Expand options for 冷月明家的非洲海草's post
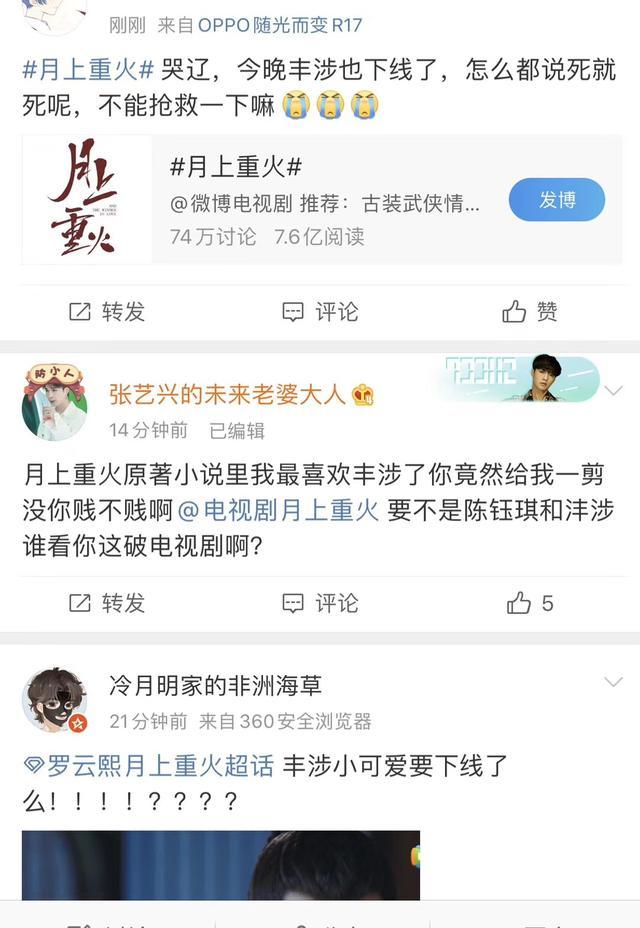This screenshot has width=640, height=928. 614,682
